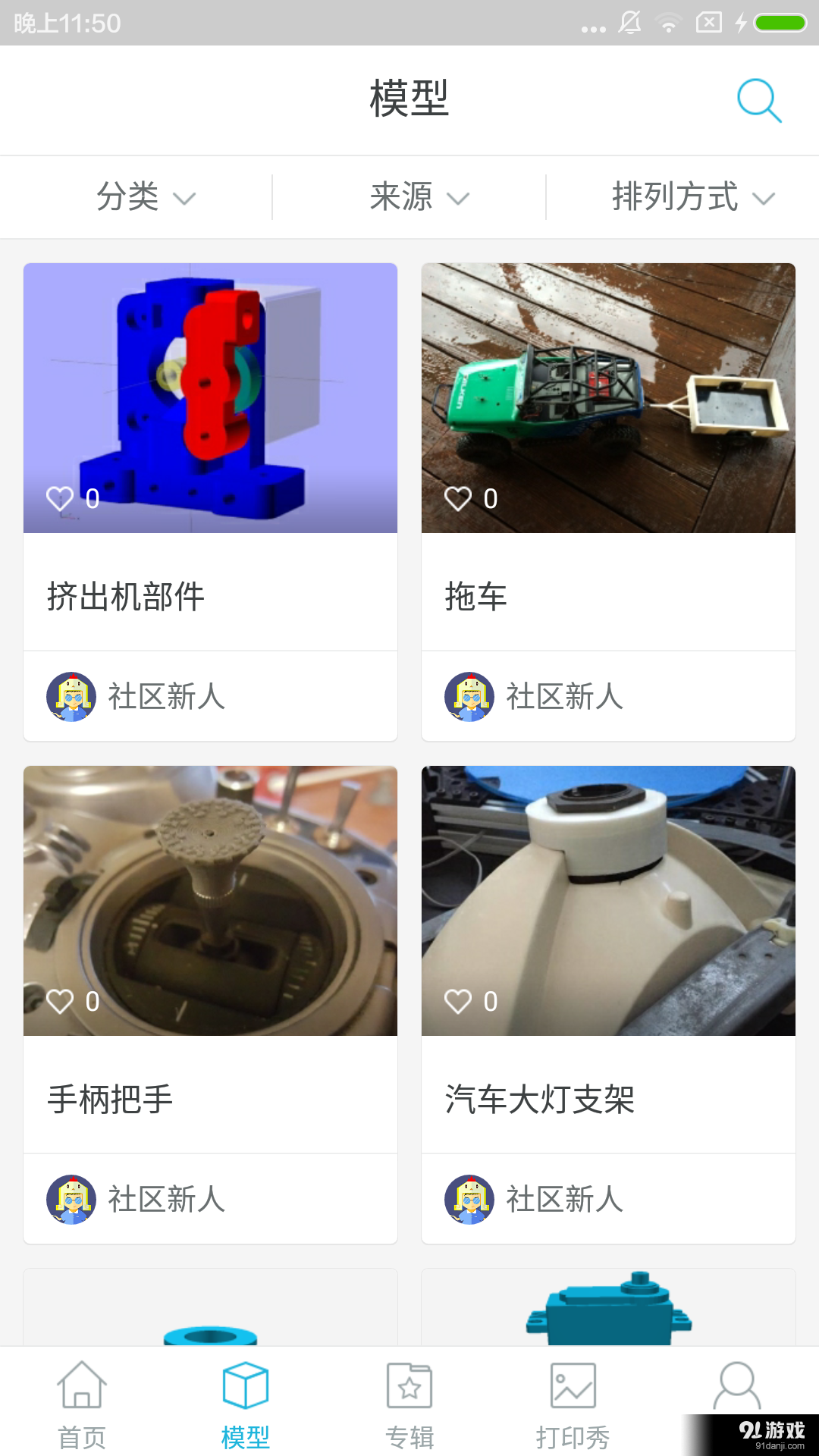Toggle the heart on the 拖车 model
The height and width of the screenshot is (1456, 819).
[459, 497]
